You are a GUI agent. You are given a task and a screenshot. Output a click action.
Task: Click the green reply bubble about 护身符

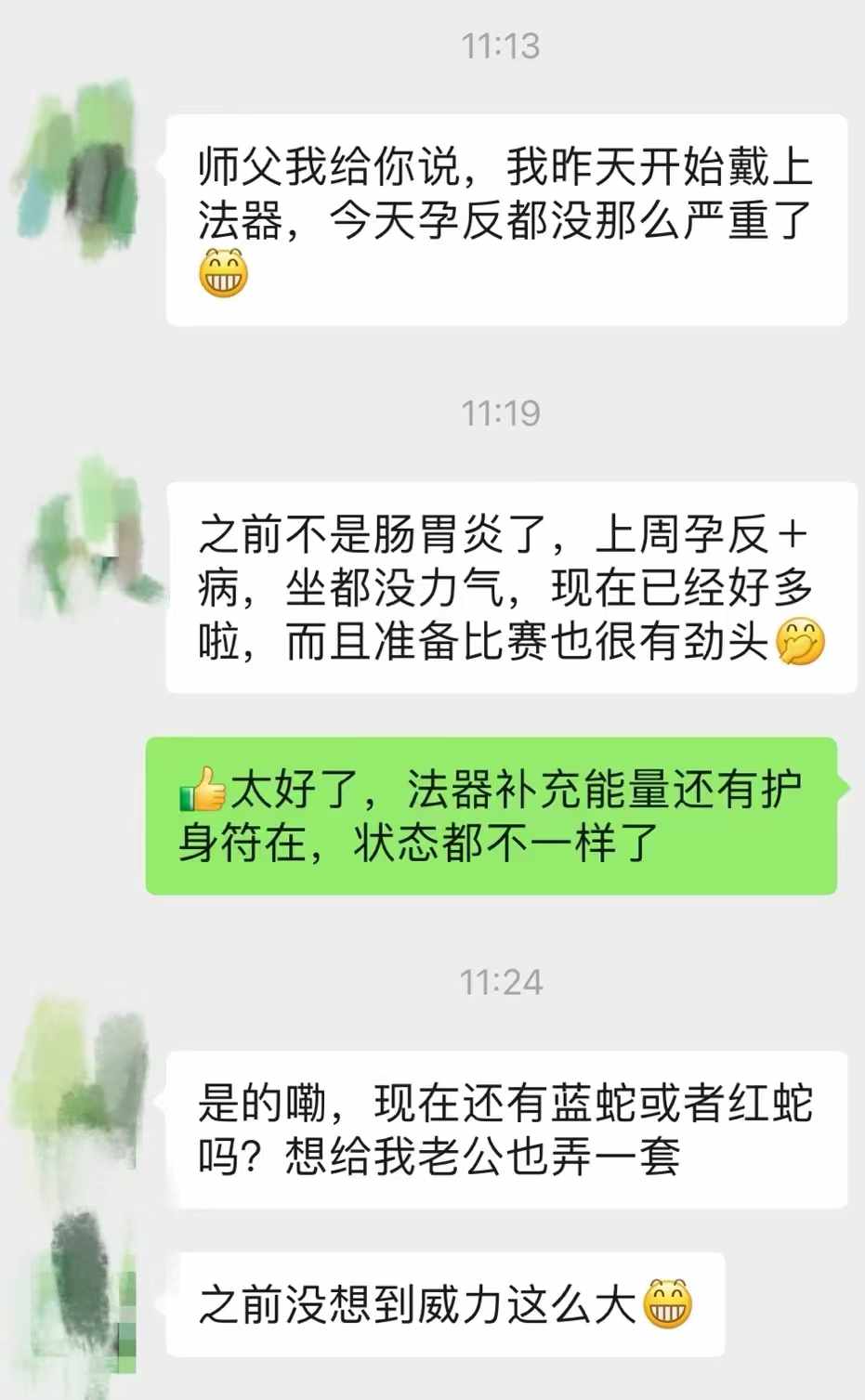(x=497, y=818)
